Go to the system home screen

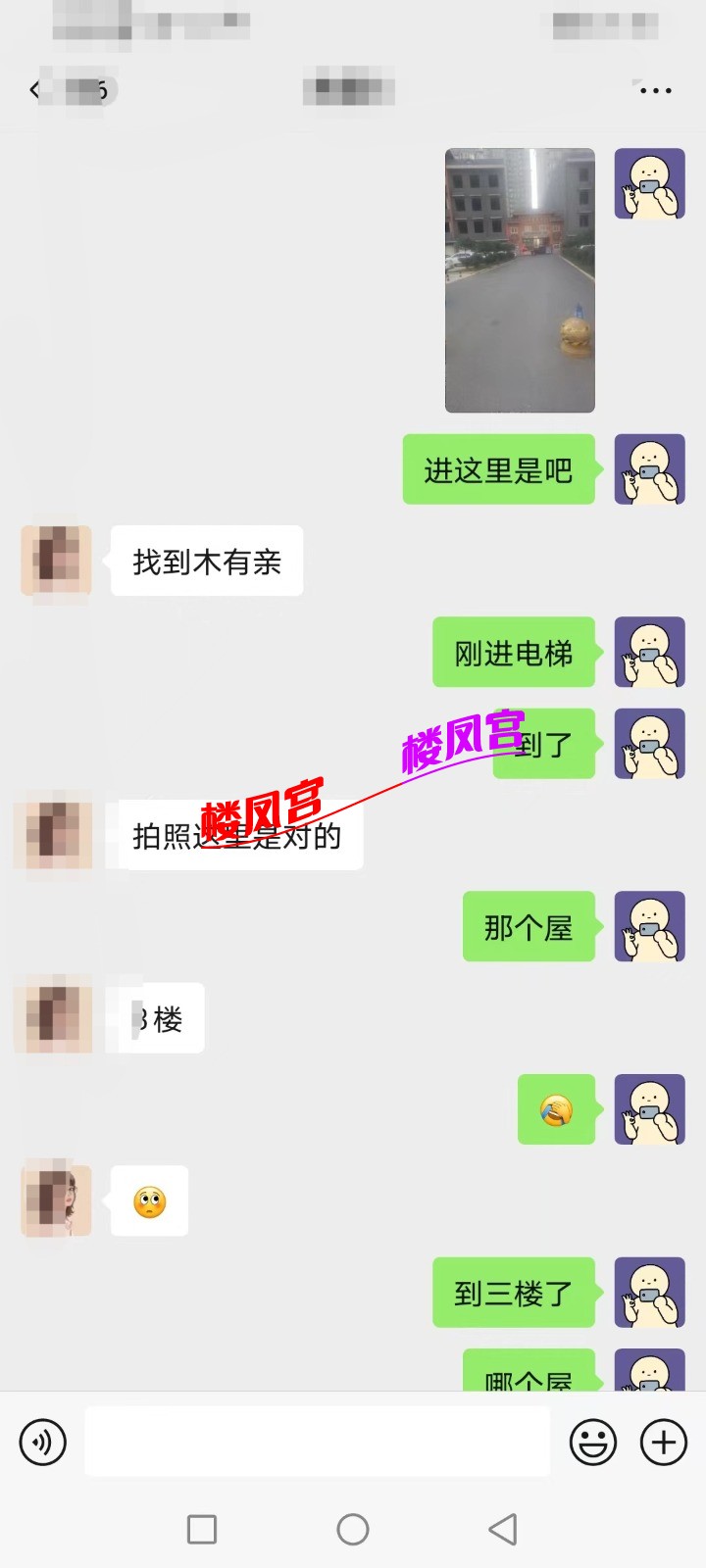click(x=353, y=1529)
